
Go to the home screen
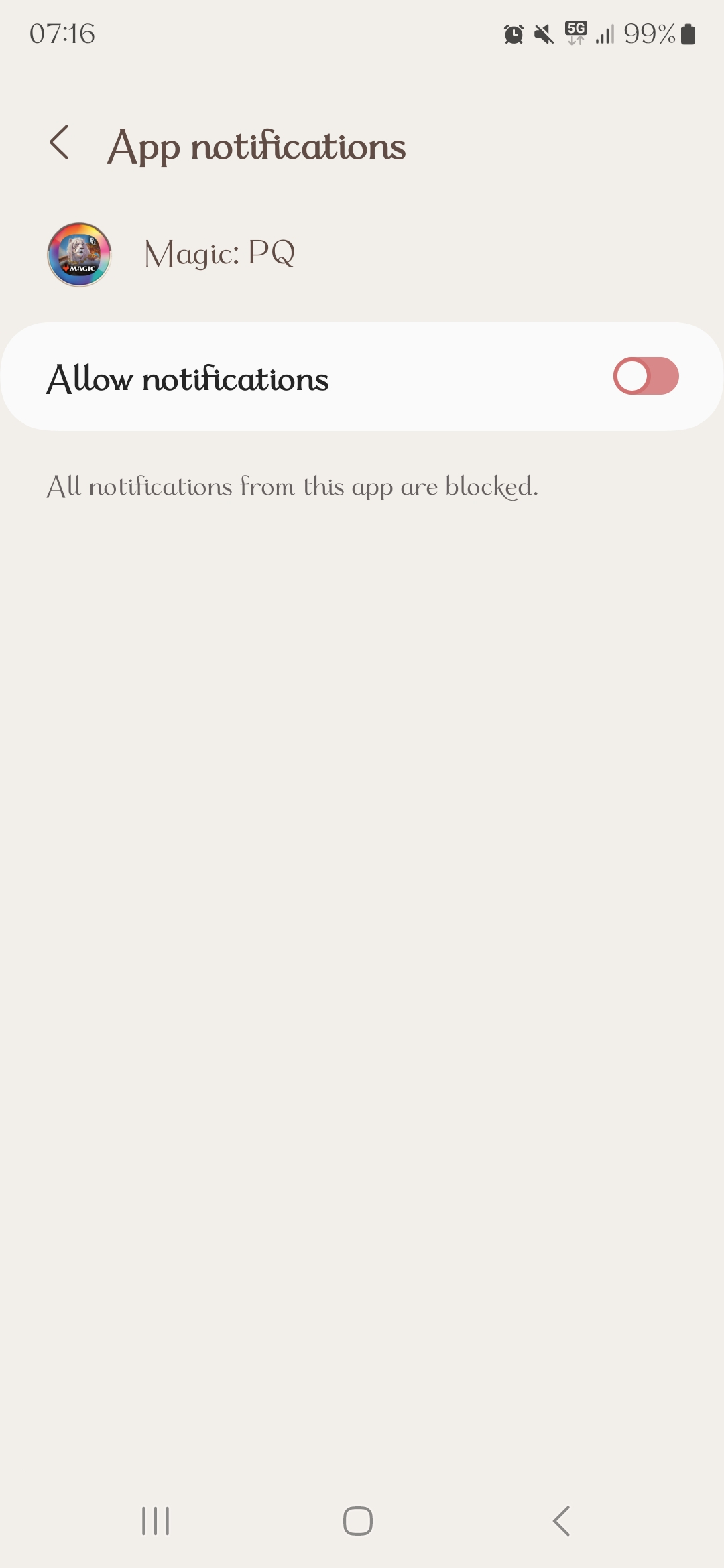[358, 1520]
